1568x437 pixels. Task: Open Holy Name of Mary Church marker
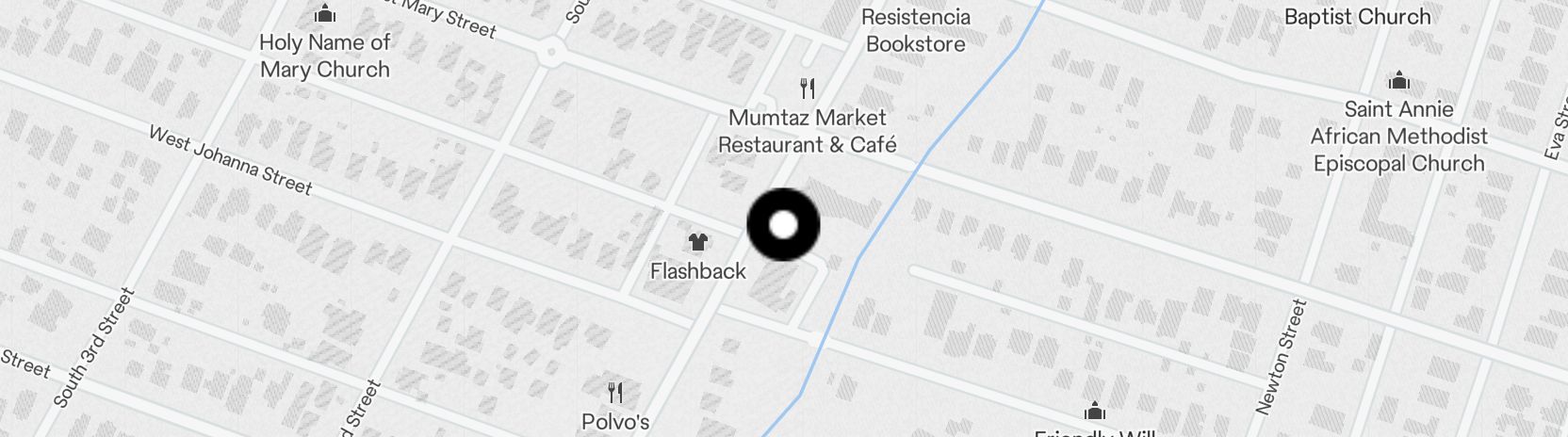point(325,15)
